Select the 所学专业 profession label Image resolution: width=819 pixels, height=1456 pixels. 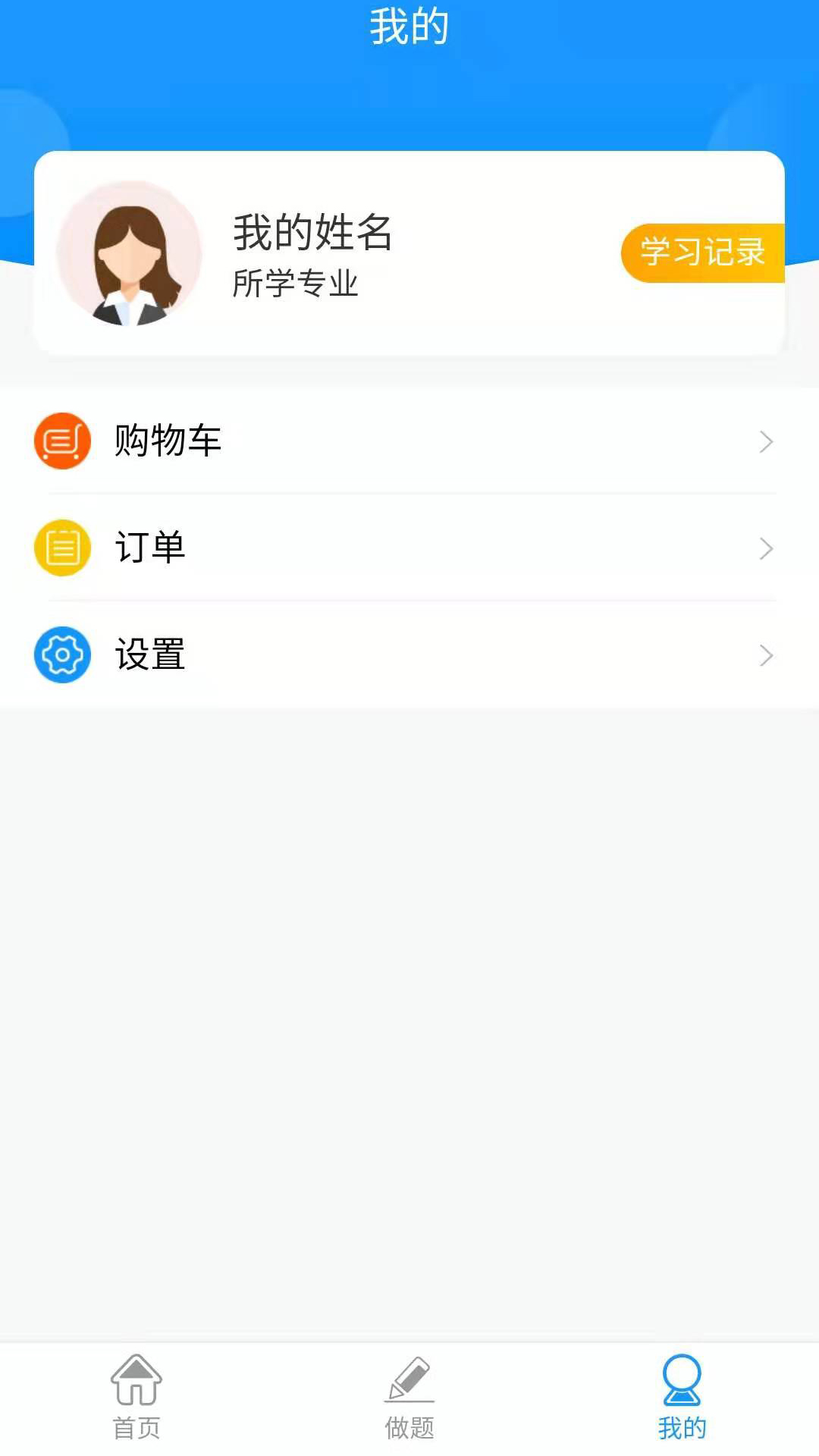tap(297, 285)
